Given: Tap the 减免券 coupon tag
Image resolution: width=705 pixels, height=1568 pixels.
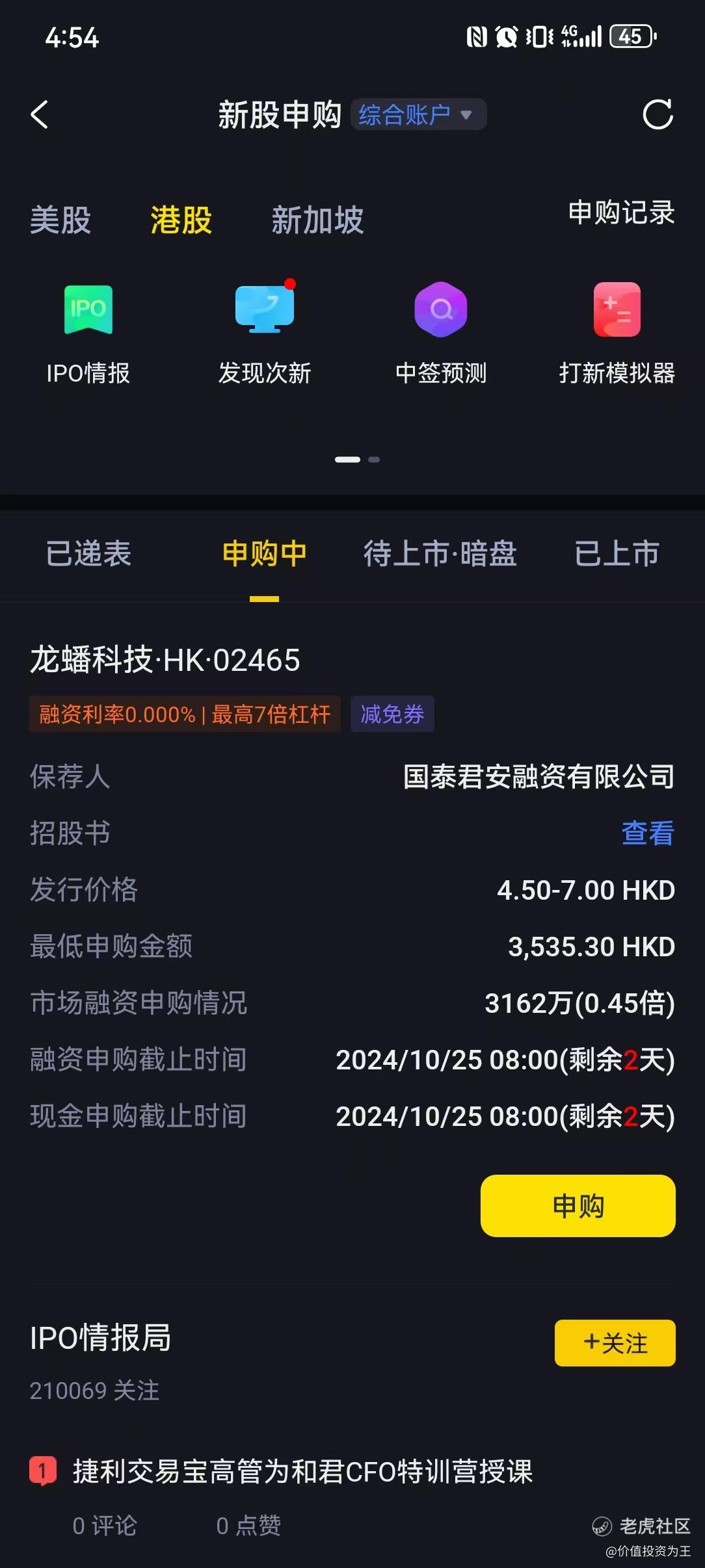Looking at the screenshot, I should [392, 714].
